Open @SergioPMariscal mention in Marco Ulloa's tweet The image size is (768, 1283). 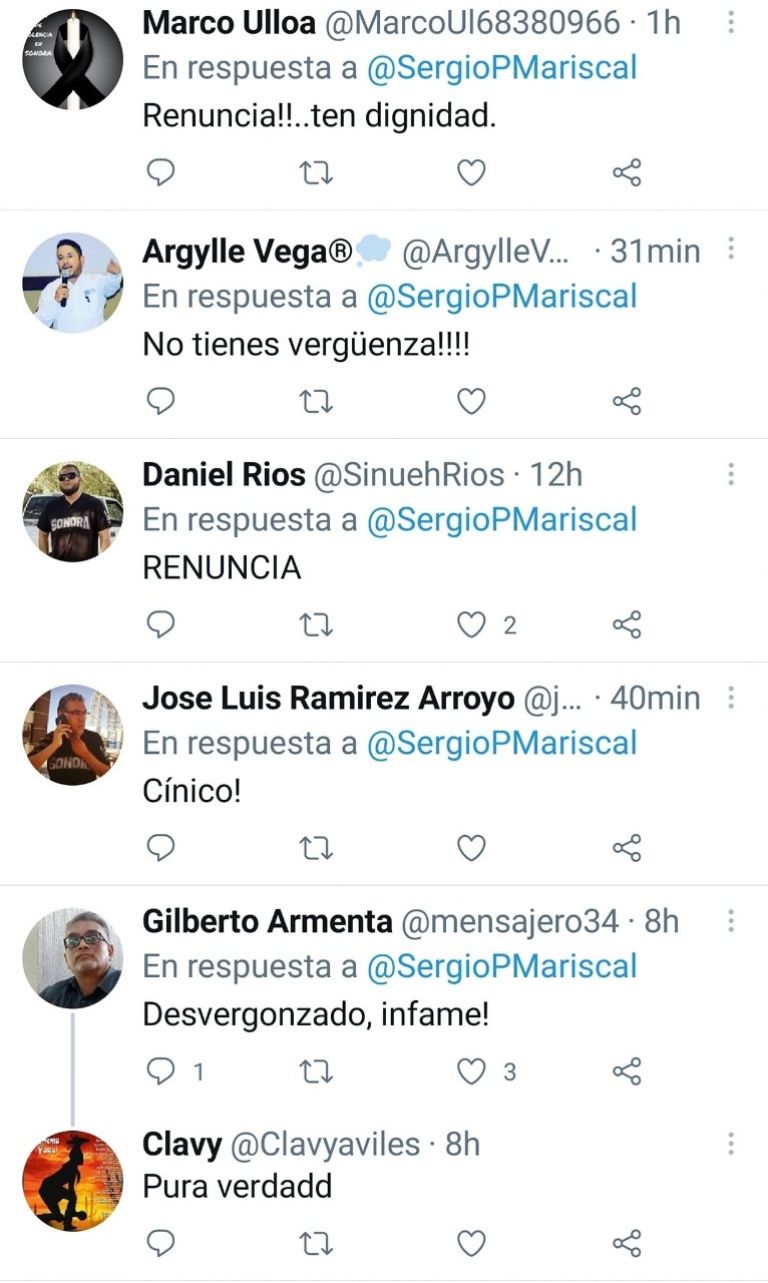(502, 68)
